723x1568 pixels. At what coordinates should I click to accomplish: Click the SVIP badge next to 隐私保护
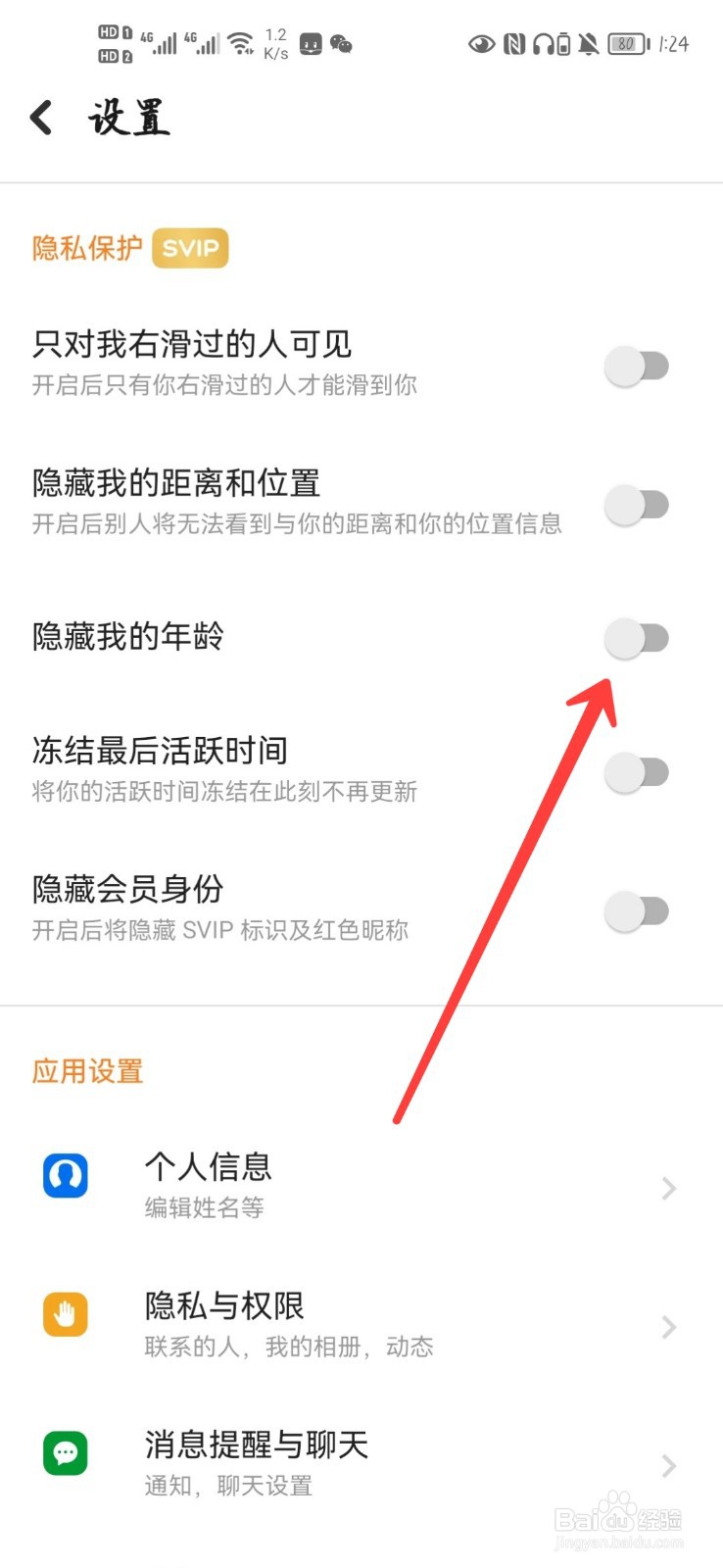tap(189, 248)
